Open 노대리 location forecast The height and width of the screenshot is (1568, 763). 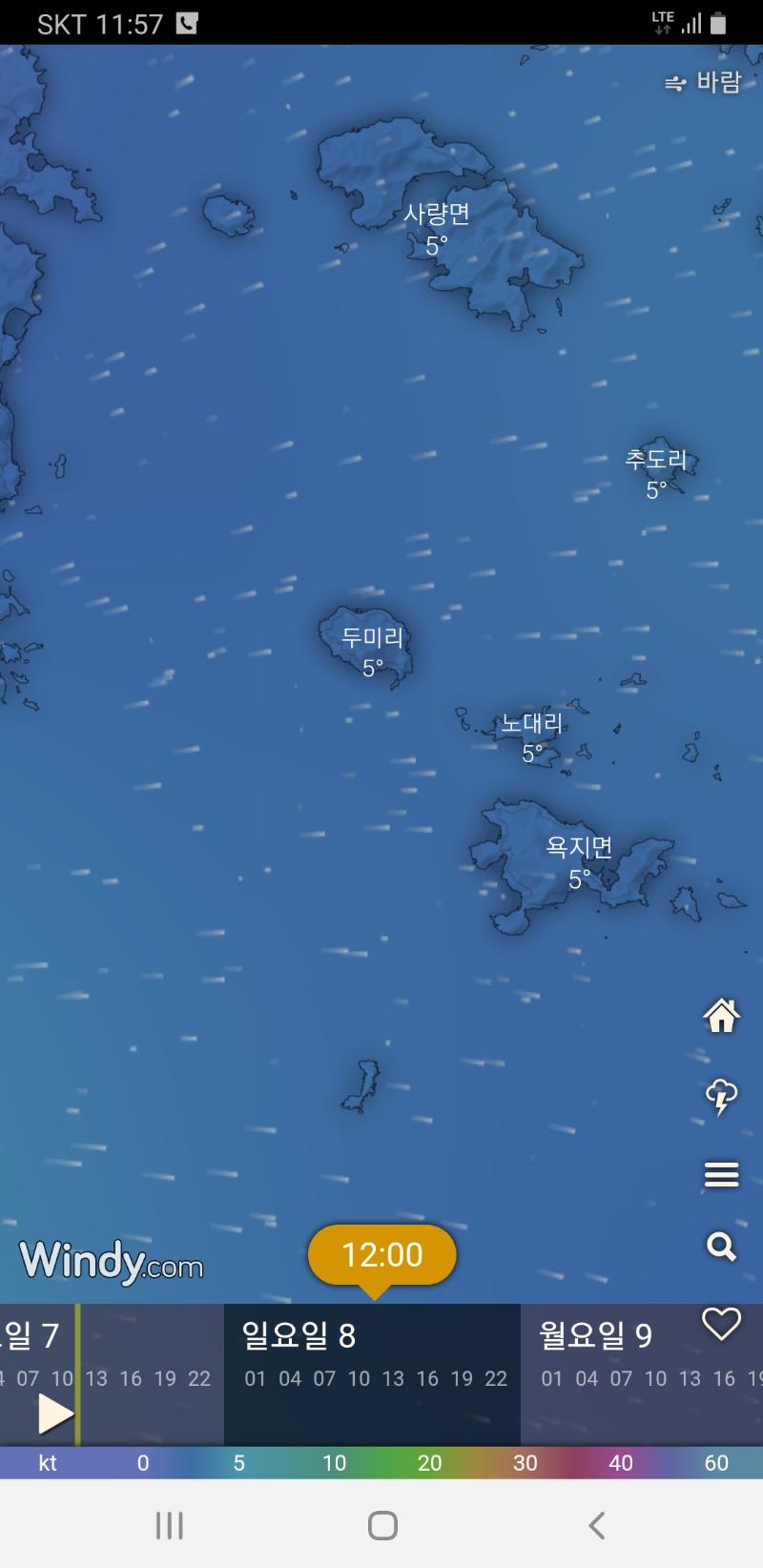click(532, 737)
